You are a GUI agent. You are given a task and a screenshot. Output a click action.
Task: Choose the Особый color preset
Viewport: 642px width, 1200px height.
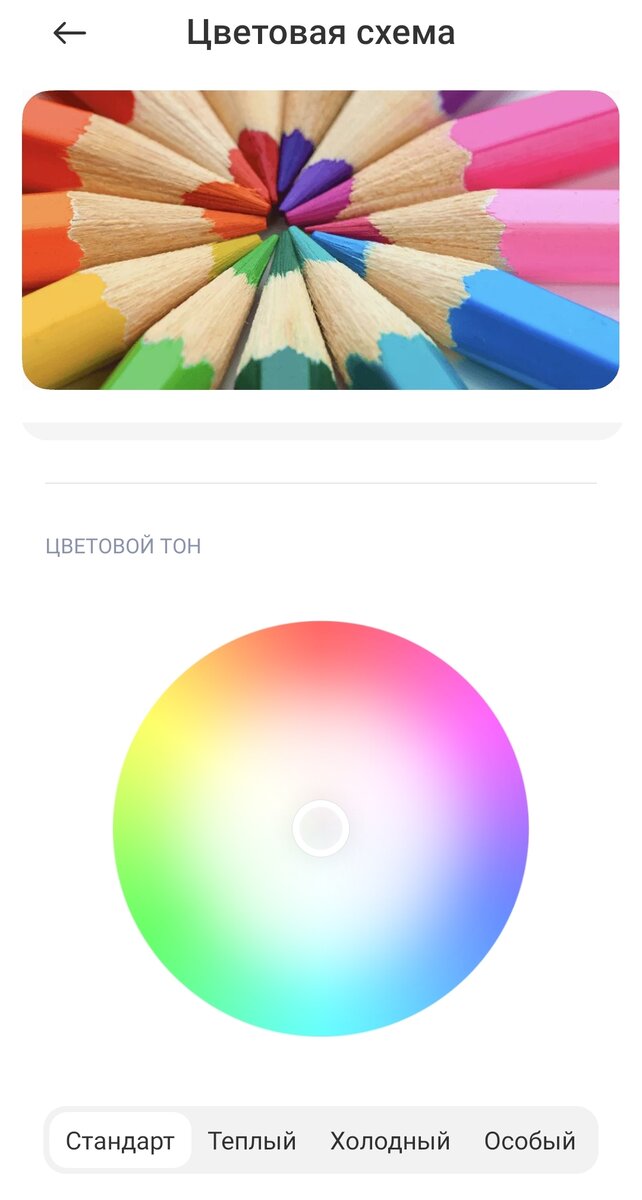click(x=530, y=1141)
